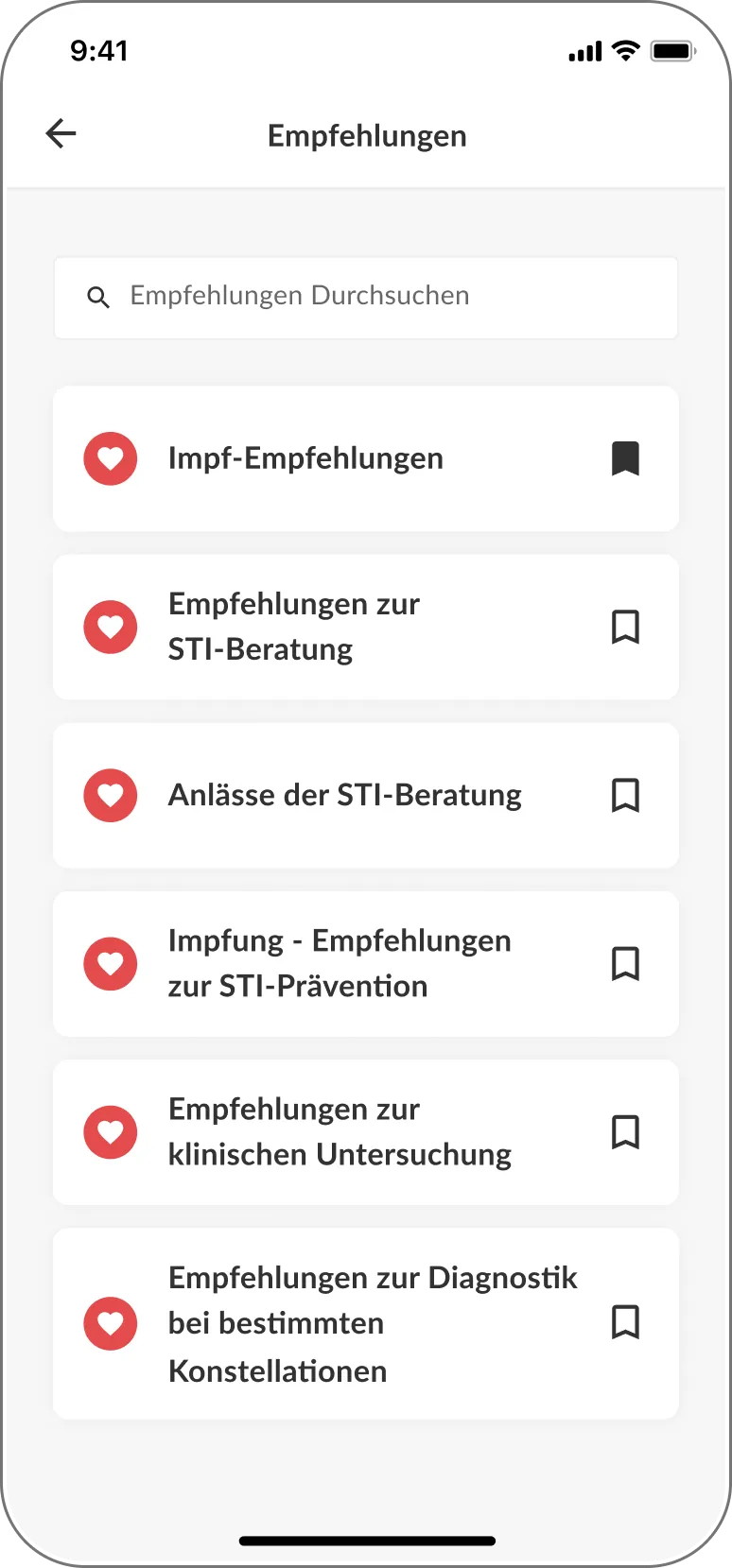Tap the back arrow in the header
The image size is (732, 1568).
coord(61,132)
